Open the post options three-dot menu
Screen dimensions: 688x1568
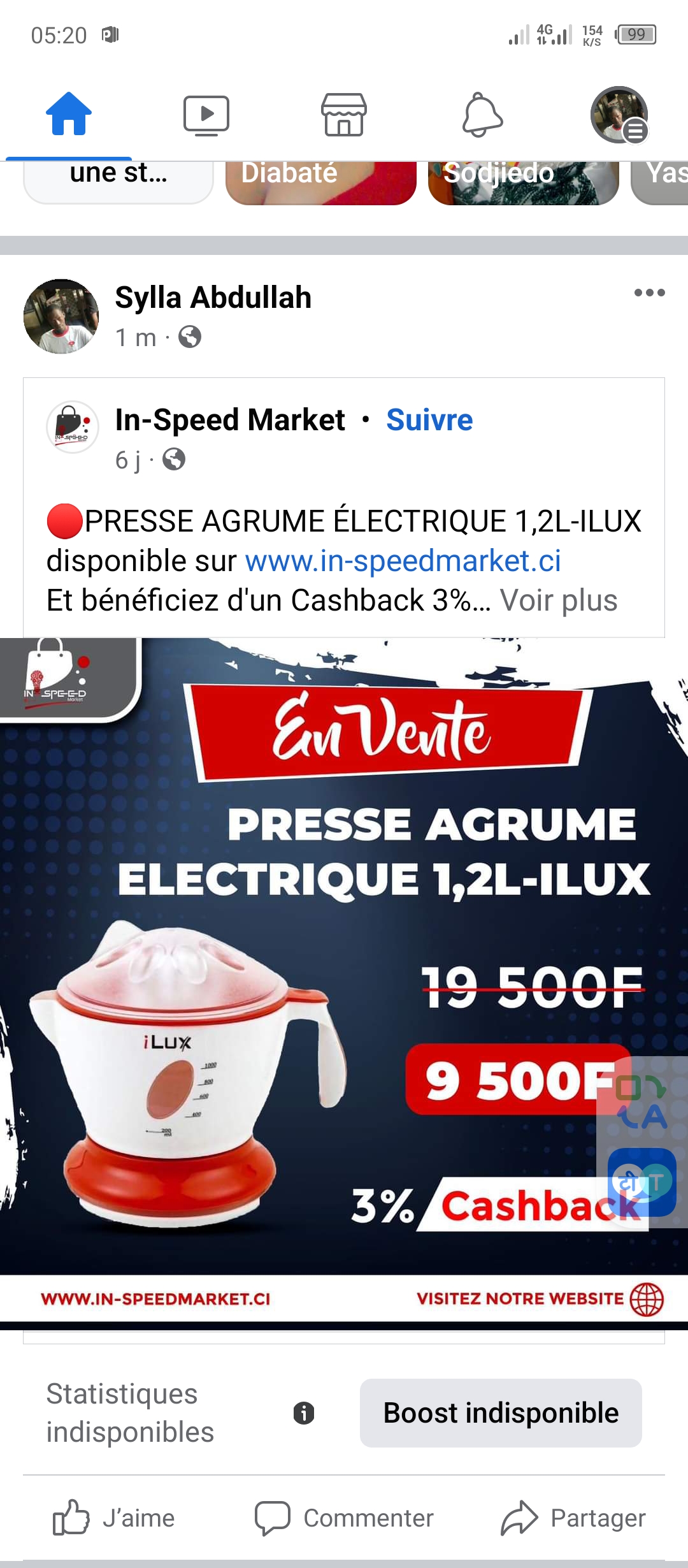pos(649,293)
